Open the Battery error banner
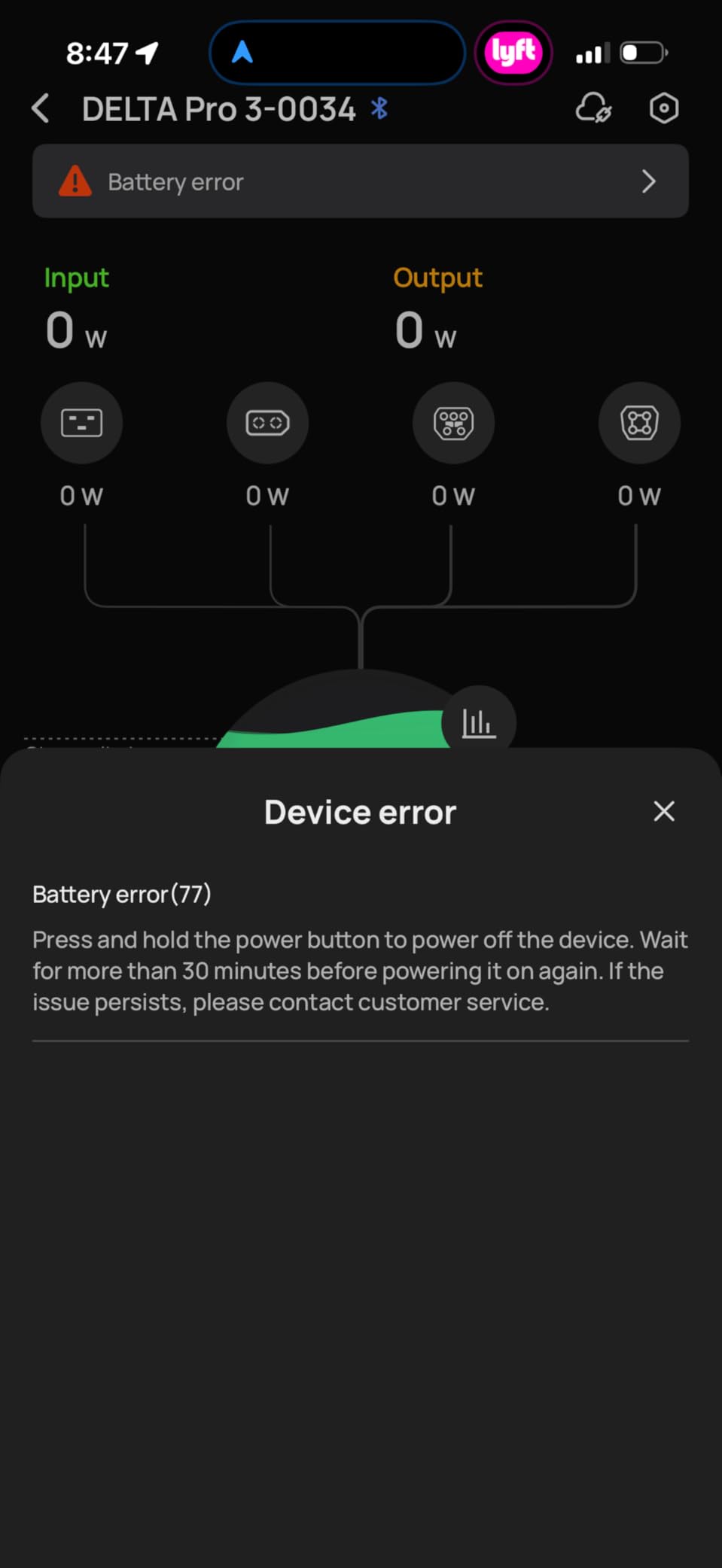This screenshot has width=722, height=1568. (x=360, y=181)
